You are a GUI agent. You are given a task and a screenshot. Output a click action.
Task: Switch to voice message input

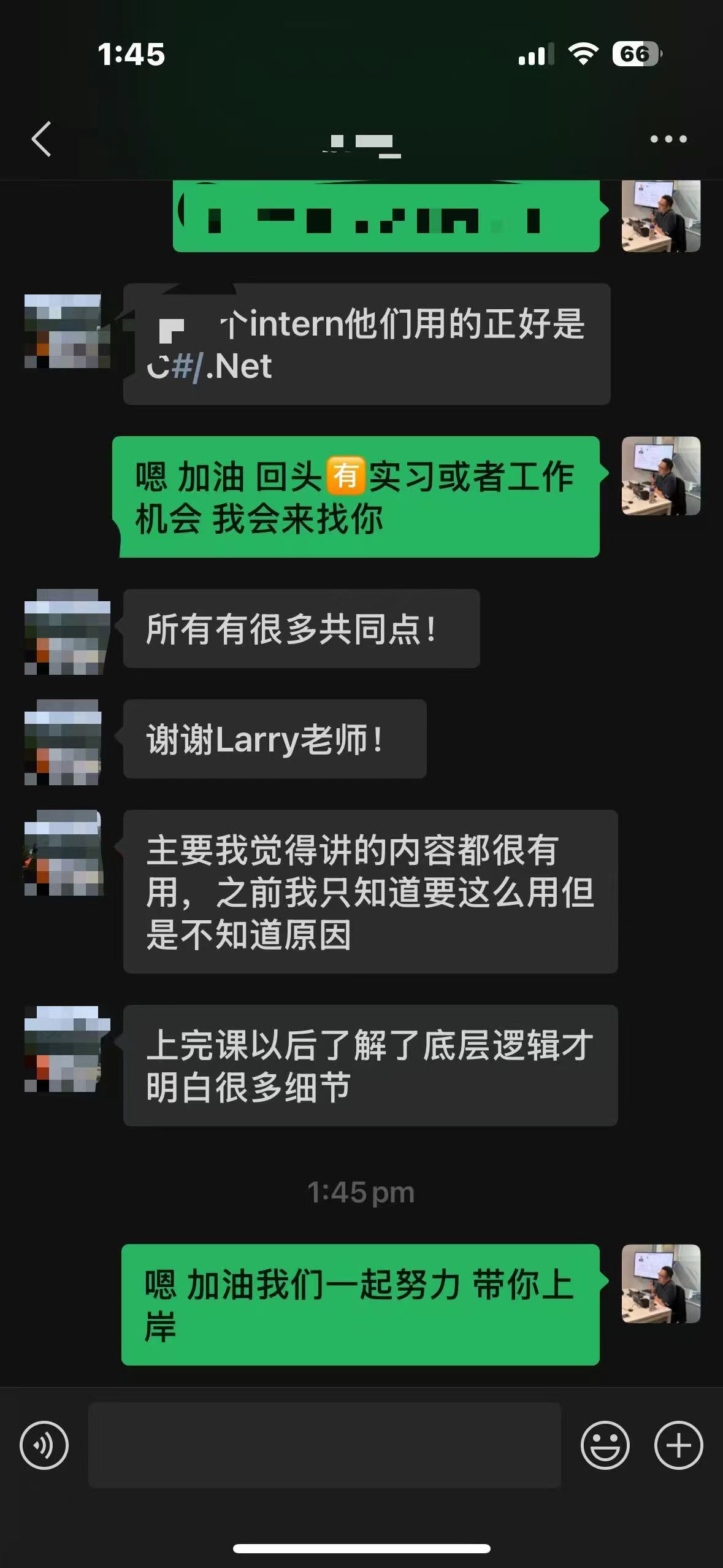pyautogui.click(x=44, y=1445)
